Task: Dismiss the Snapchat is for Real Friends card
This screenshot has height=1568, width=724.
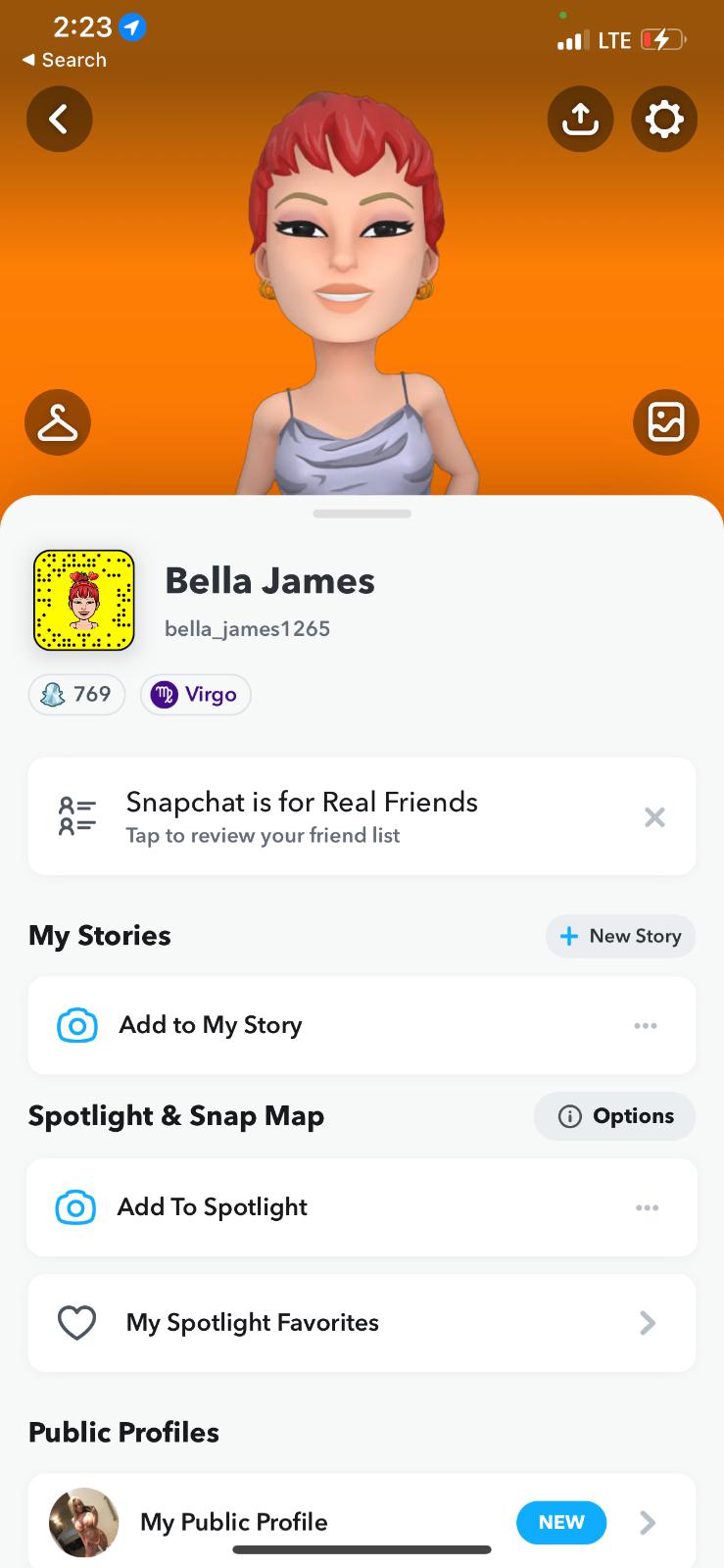Action: (x=654, y=817)
